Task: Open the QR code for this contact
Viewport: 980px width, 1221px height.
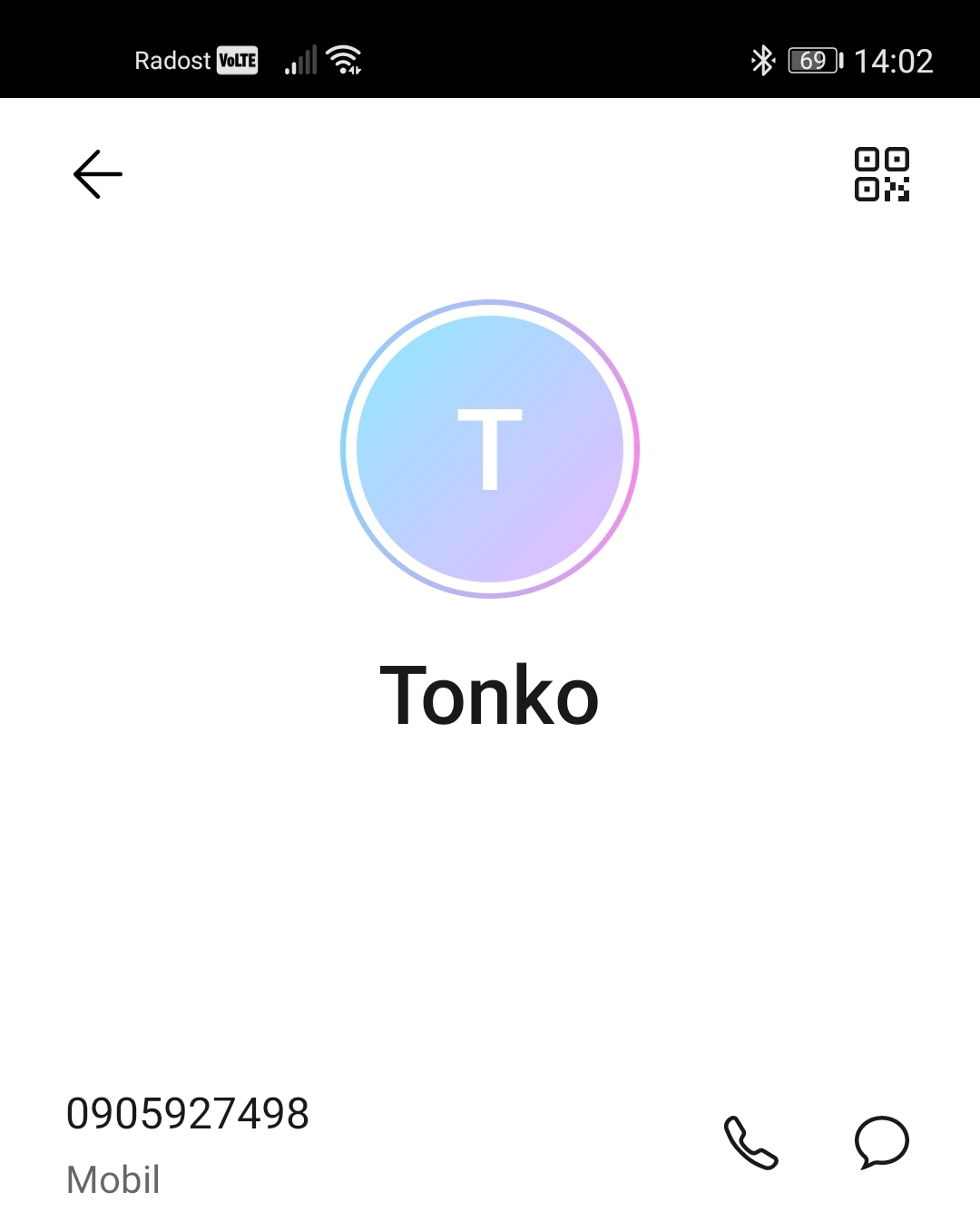Action: point(881,174)
